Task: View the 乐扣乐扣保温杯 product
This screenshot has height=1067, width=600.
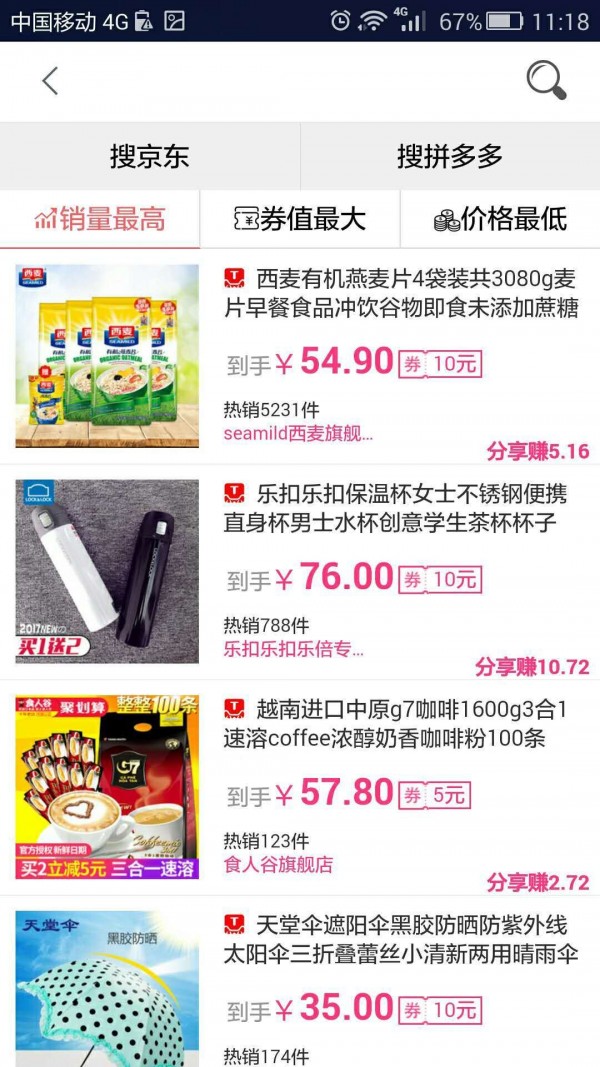Action: [x=400, y=508]
